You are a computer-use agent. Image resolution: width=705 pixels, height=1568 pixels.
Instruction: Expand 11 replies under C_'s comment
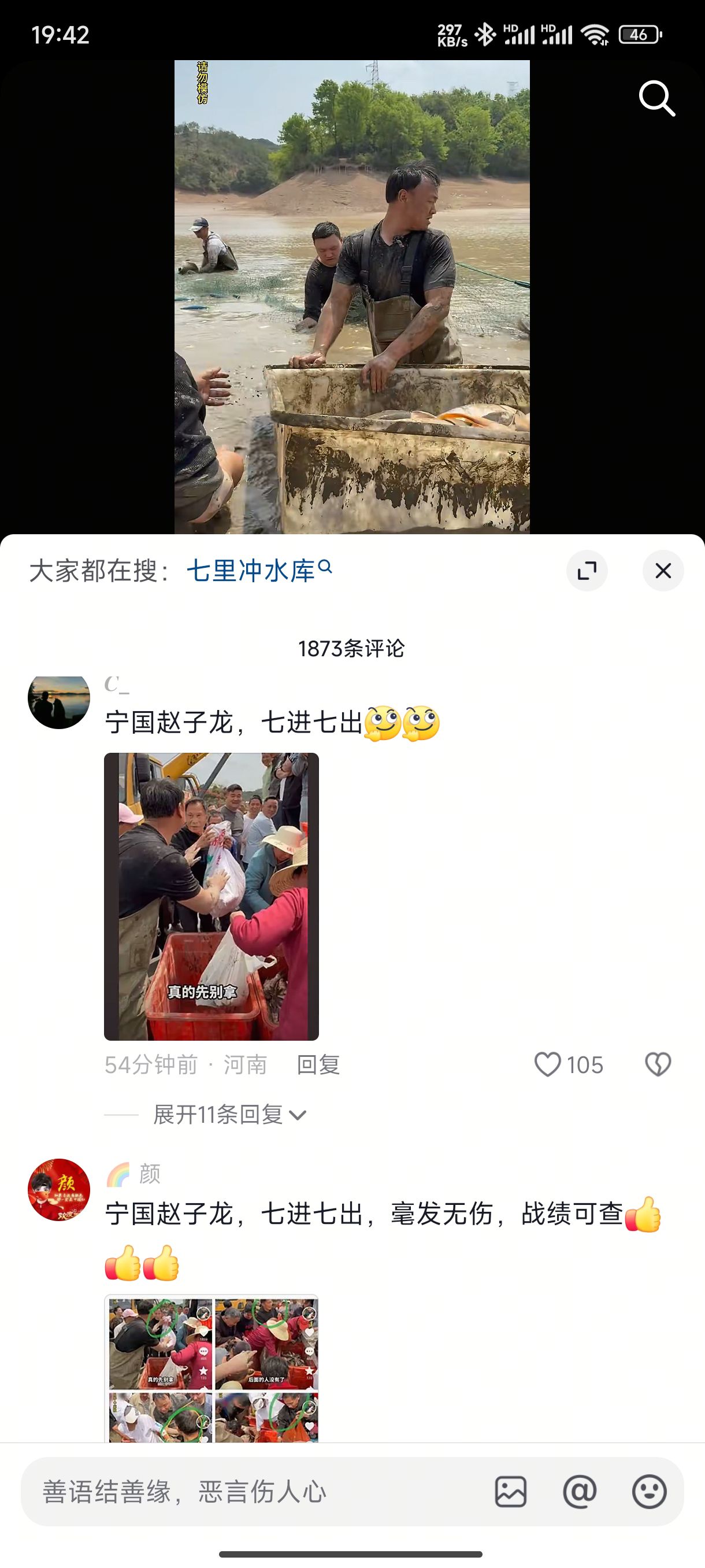(x=229, y=1115)
